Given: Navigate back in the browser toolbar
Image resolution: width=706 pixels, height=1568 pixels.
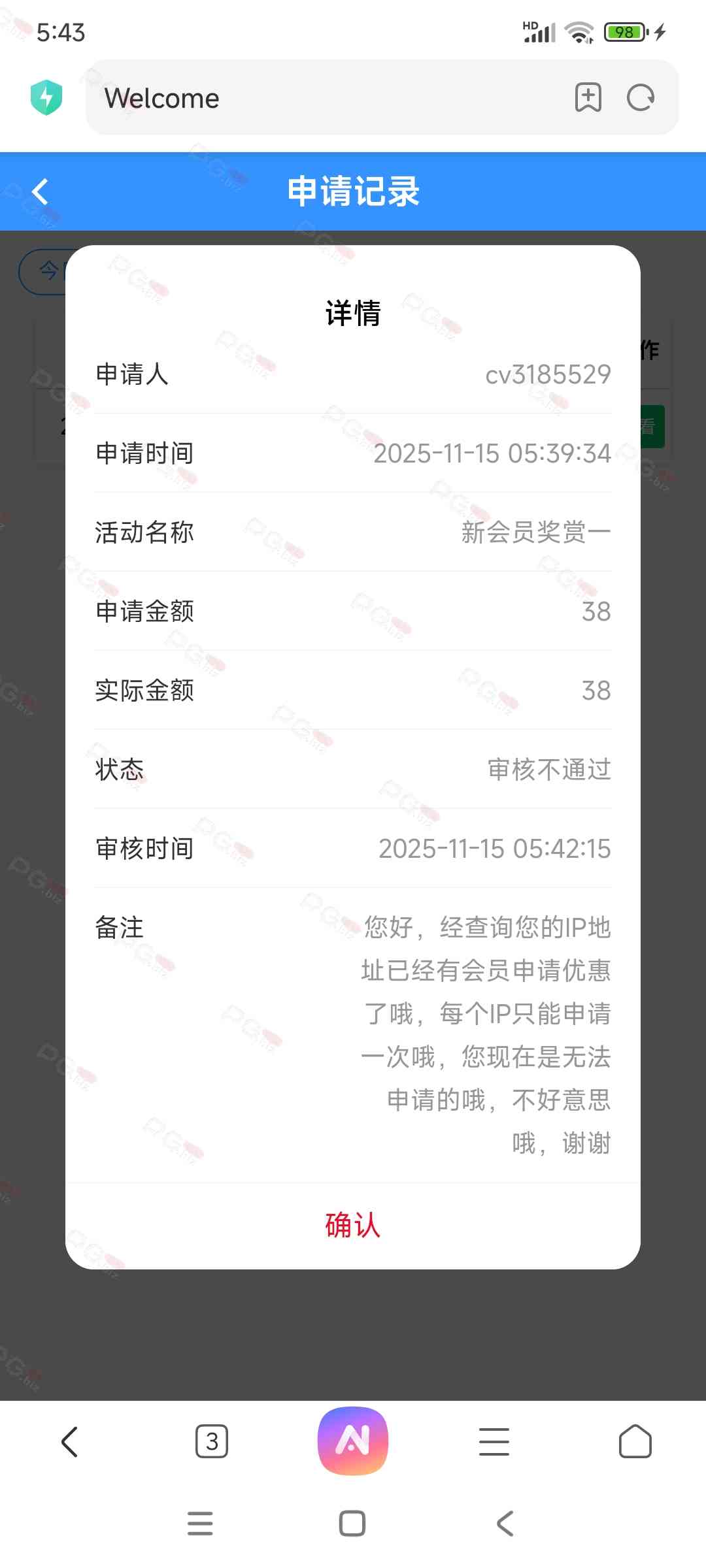Looking at the screenshot, I should click(x=70, y=1441).
